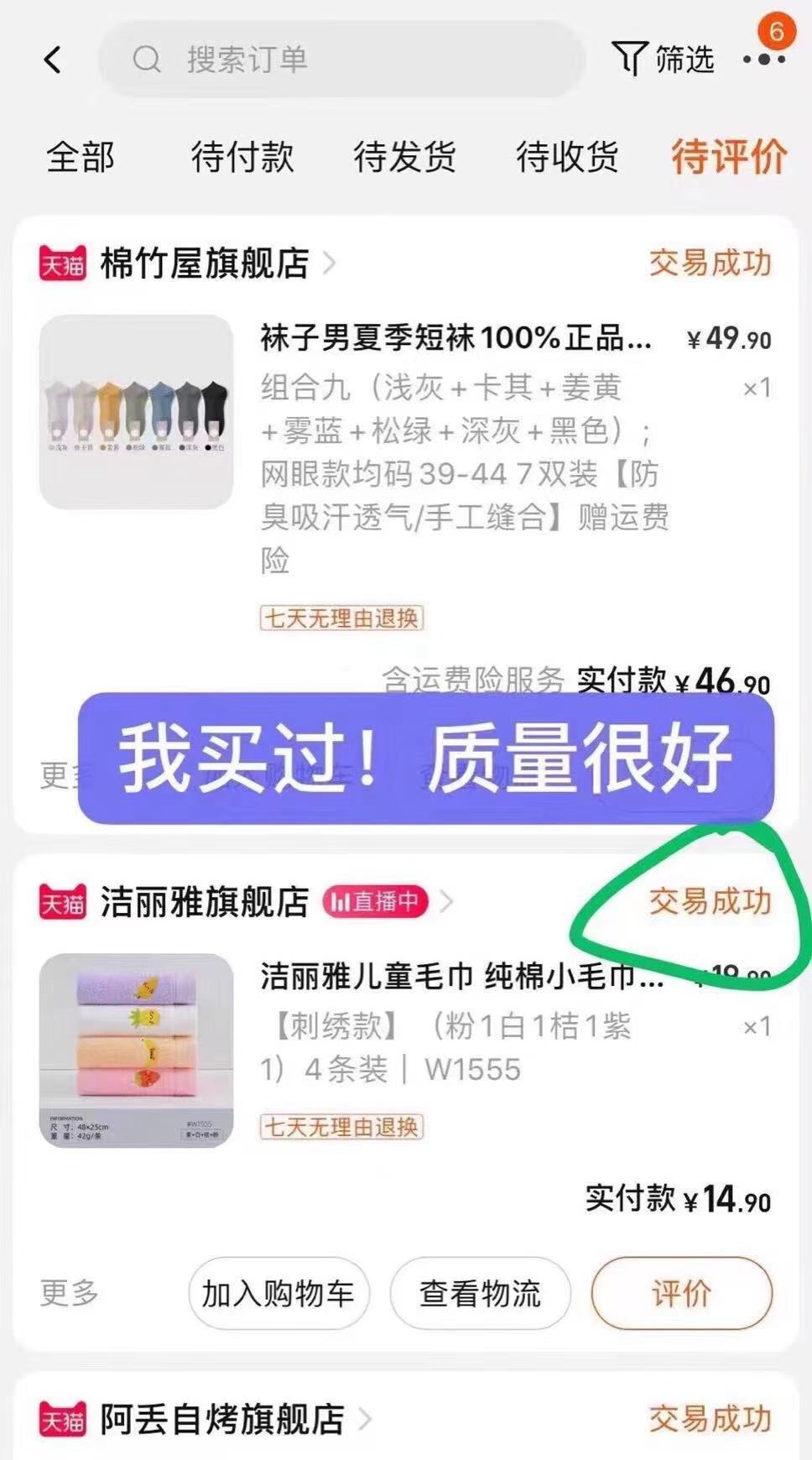
Task: Switch to the 待收货 tab
Action: click(567, 157)
